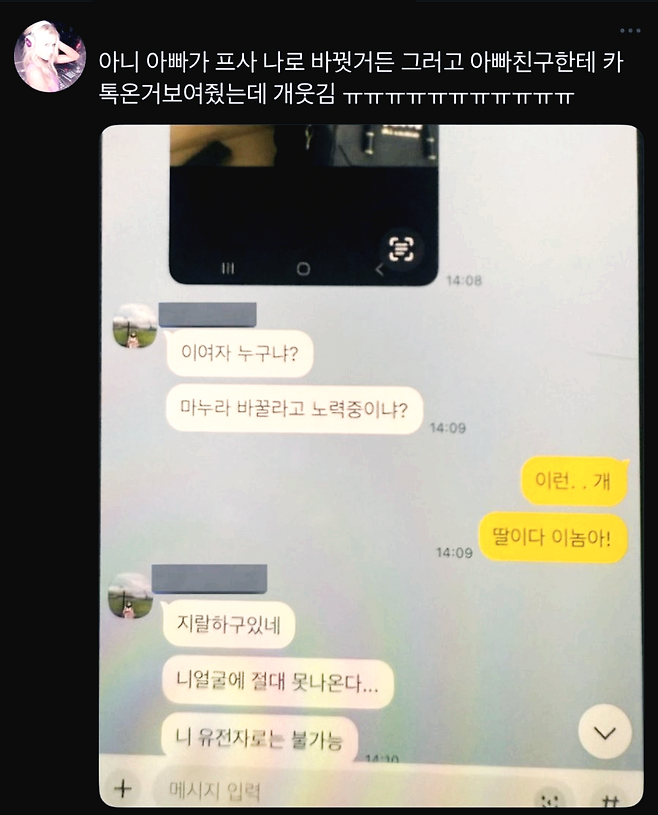Open the tweet's overflow menu dots

pos(628,32)
